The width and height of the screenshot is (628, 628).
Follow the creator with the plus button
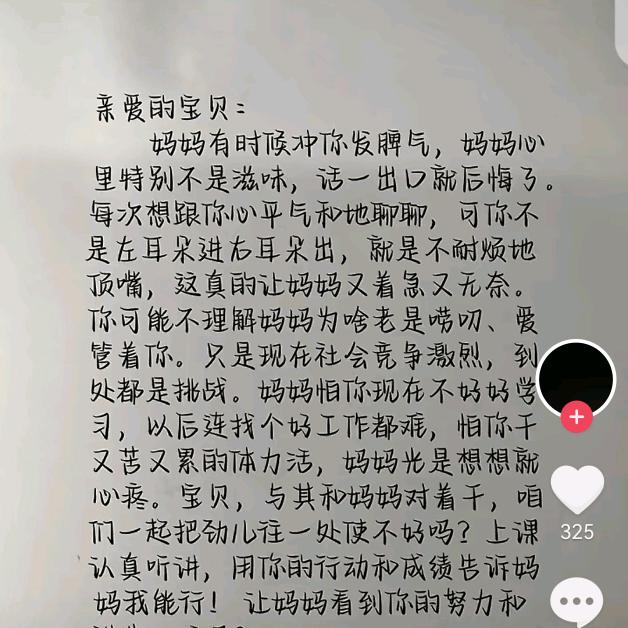coord(576,417)
